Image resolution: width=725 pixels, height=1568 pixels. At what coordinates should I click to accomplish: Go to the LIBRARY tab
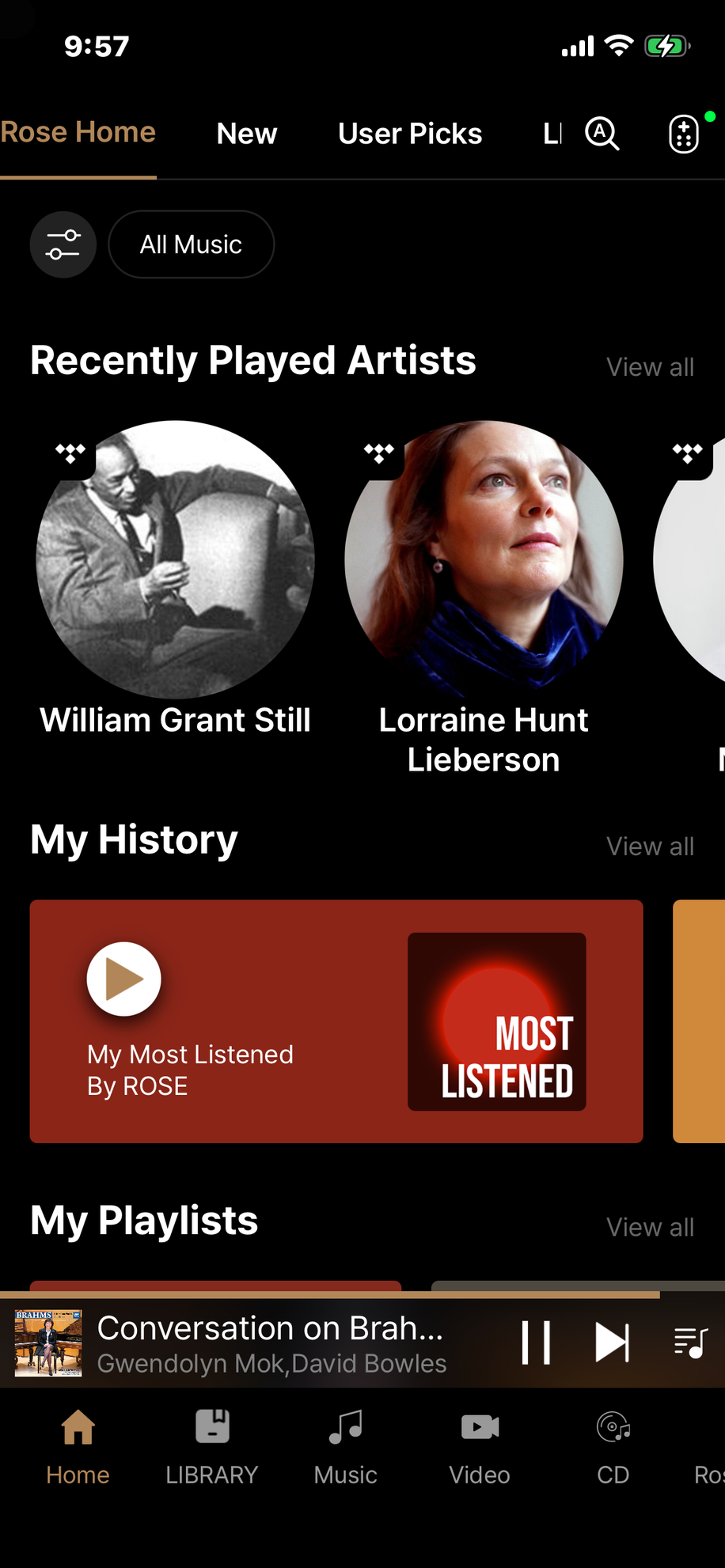211,1448
